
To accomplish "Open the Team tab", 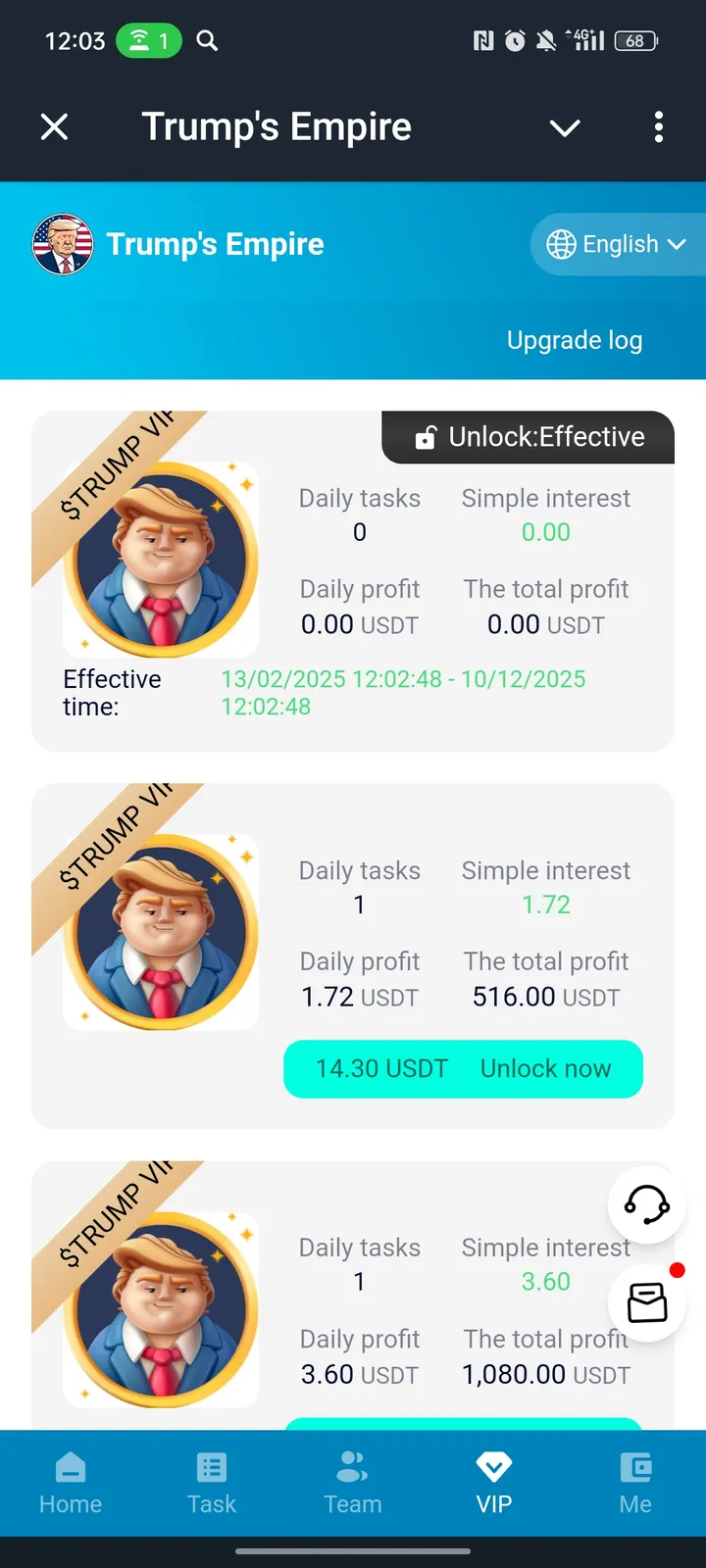I will [353, 1484].
